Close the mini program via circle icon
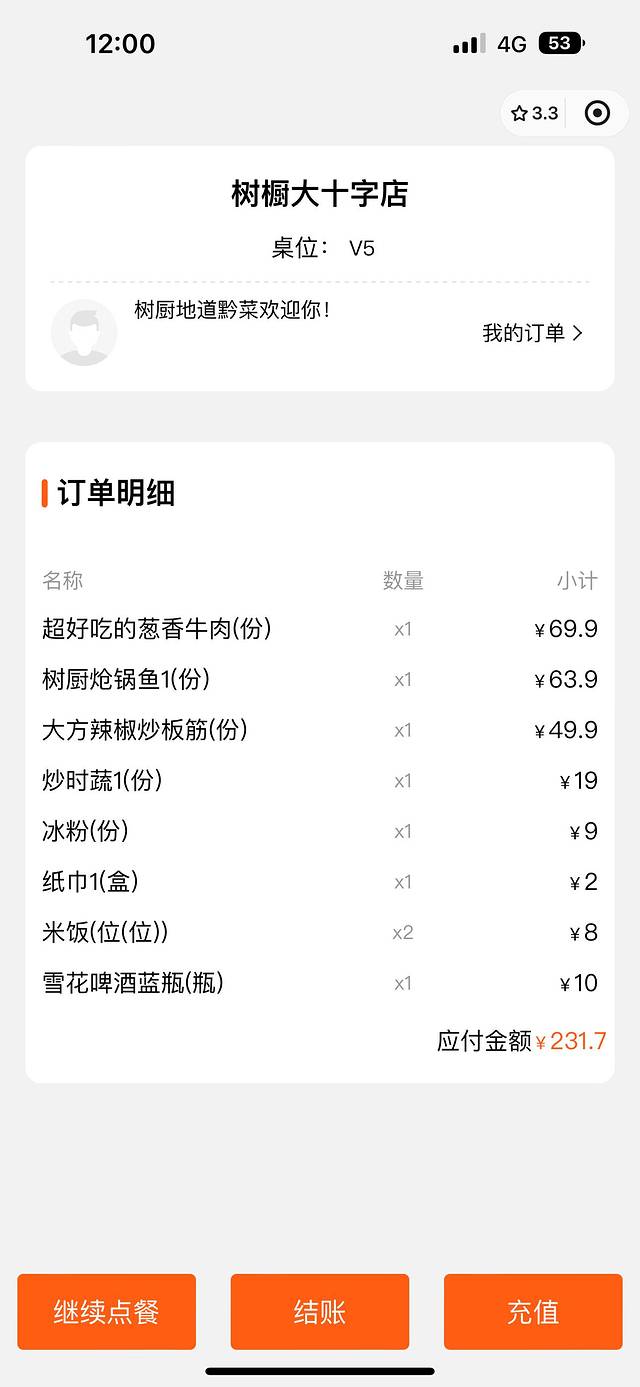 tap(597, 114)
